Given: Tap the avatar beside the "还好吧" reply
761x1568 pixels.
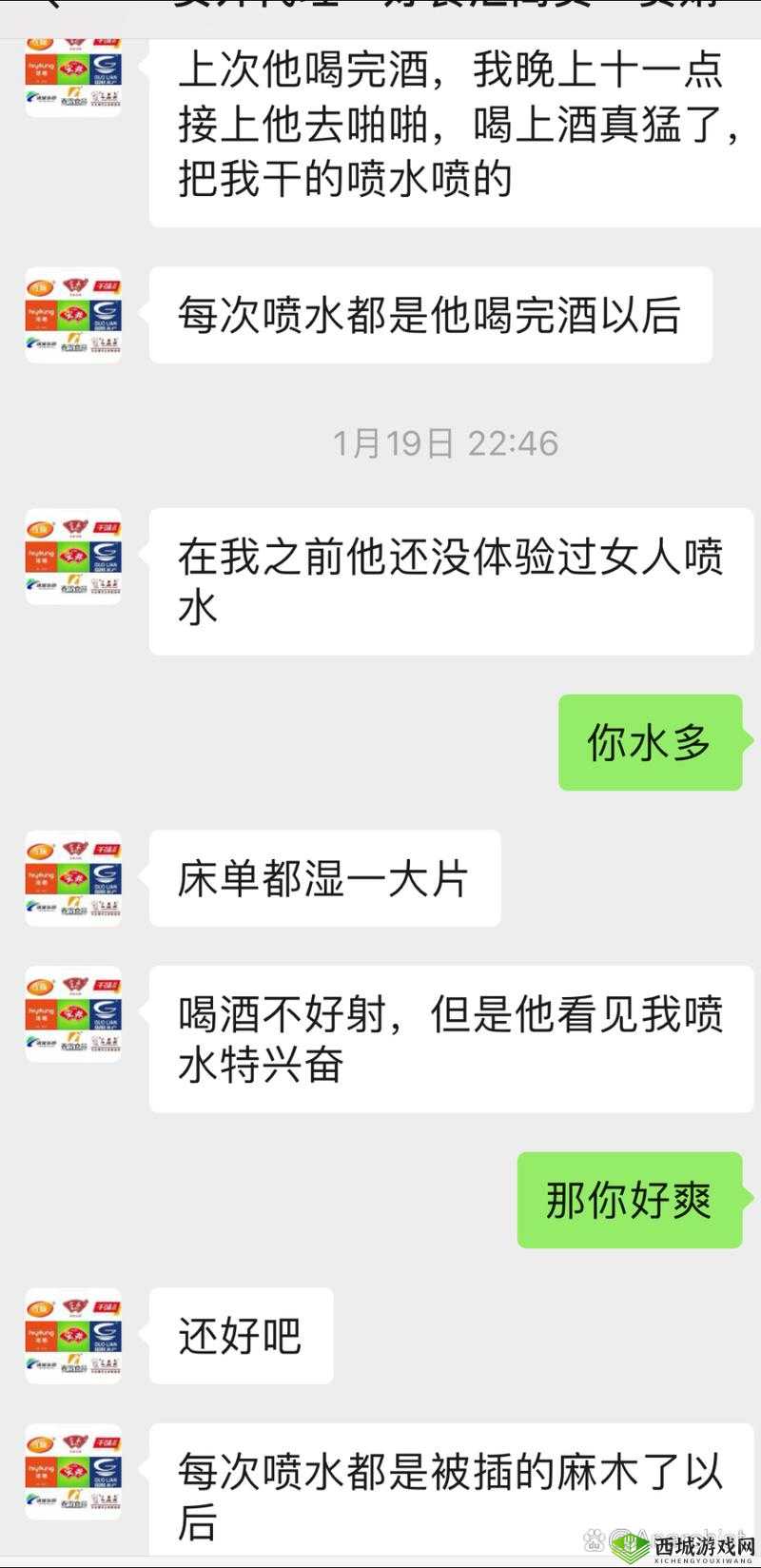Looking at the screenshot, I should 72,1332.
